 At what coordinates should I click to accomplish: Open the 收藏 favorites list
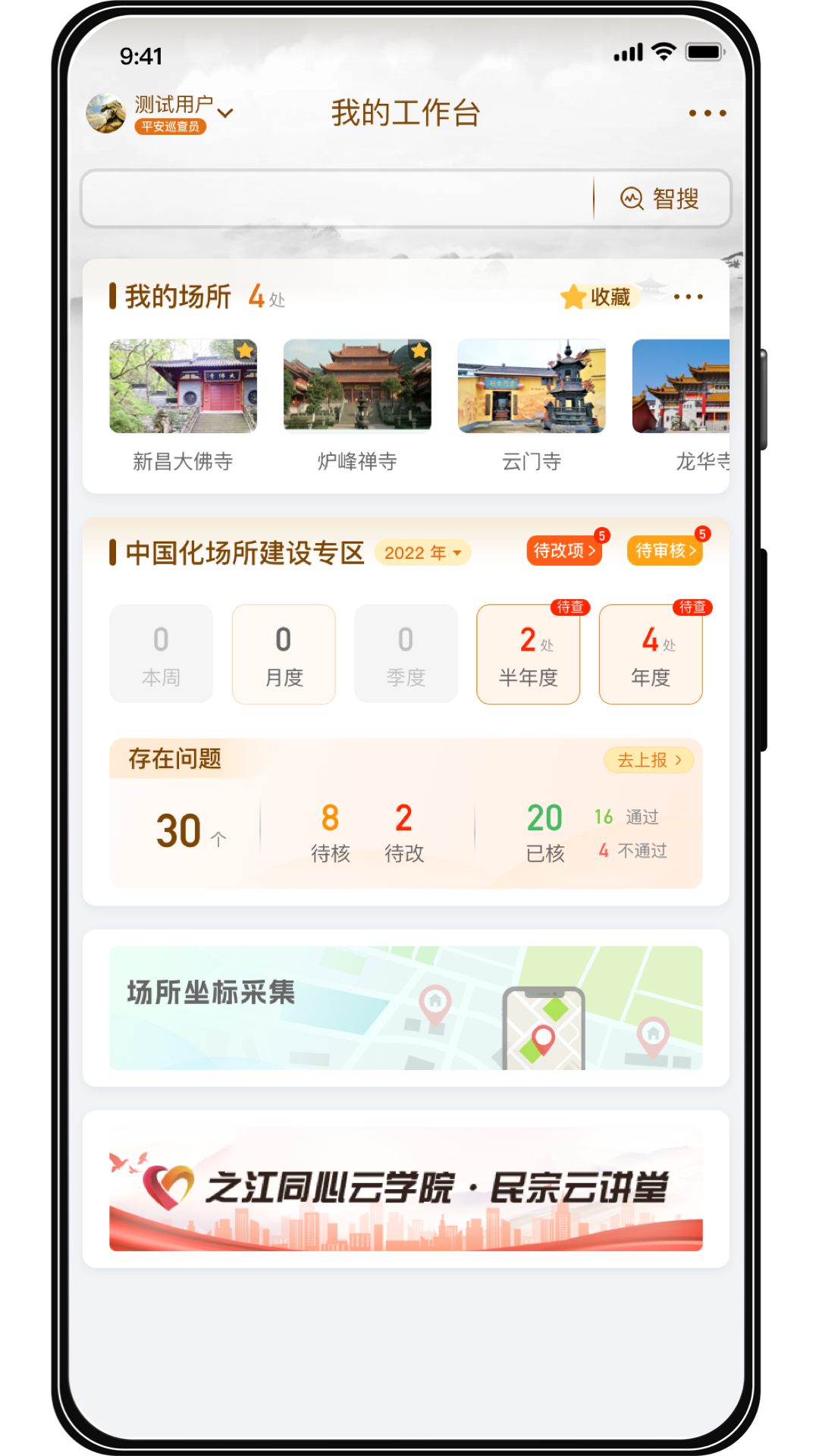tap(598, 297)
